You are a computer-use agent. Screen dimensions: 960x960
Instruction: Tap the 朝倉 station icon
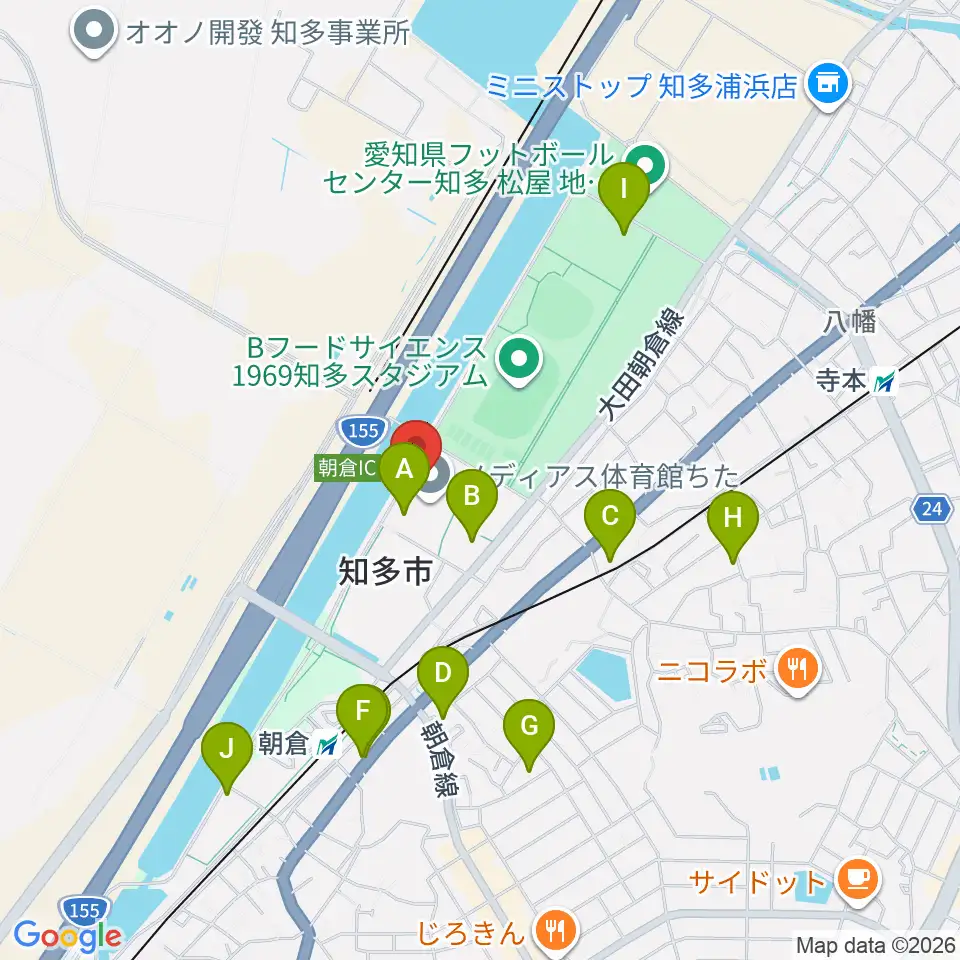click(326, 745)
